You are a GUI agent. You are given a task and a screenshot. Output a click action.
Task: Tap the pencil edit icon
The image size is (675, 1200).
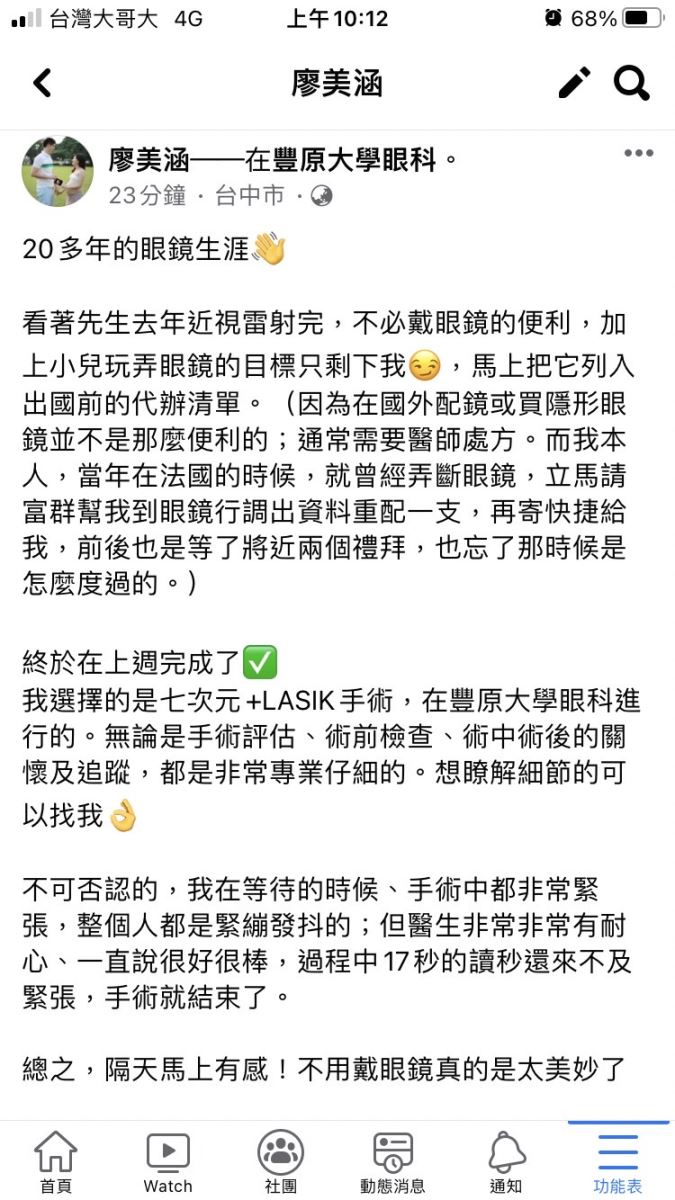click(x=575, y=83)
